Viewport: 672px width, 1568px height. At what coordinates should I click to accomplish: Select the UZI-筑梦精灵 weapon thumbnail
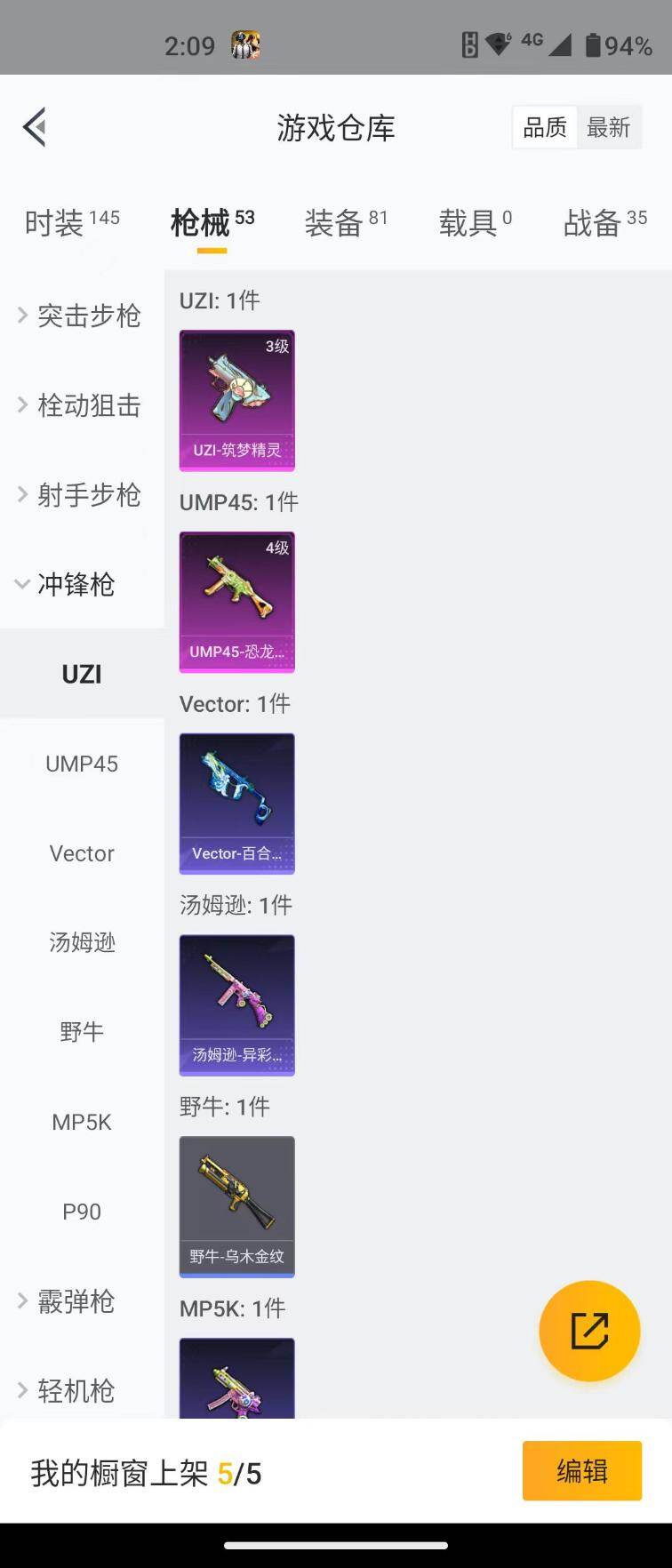(236, 400)
